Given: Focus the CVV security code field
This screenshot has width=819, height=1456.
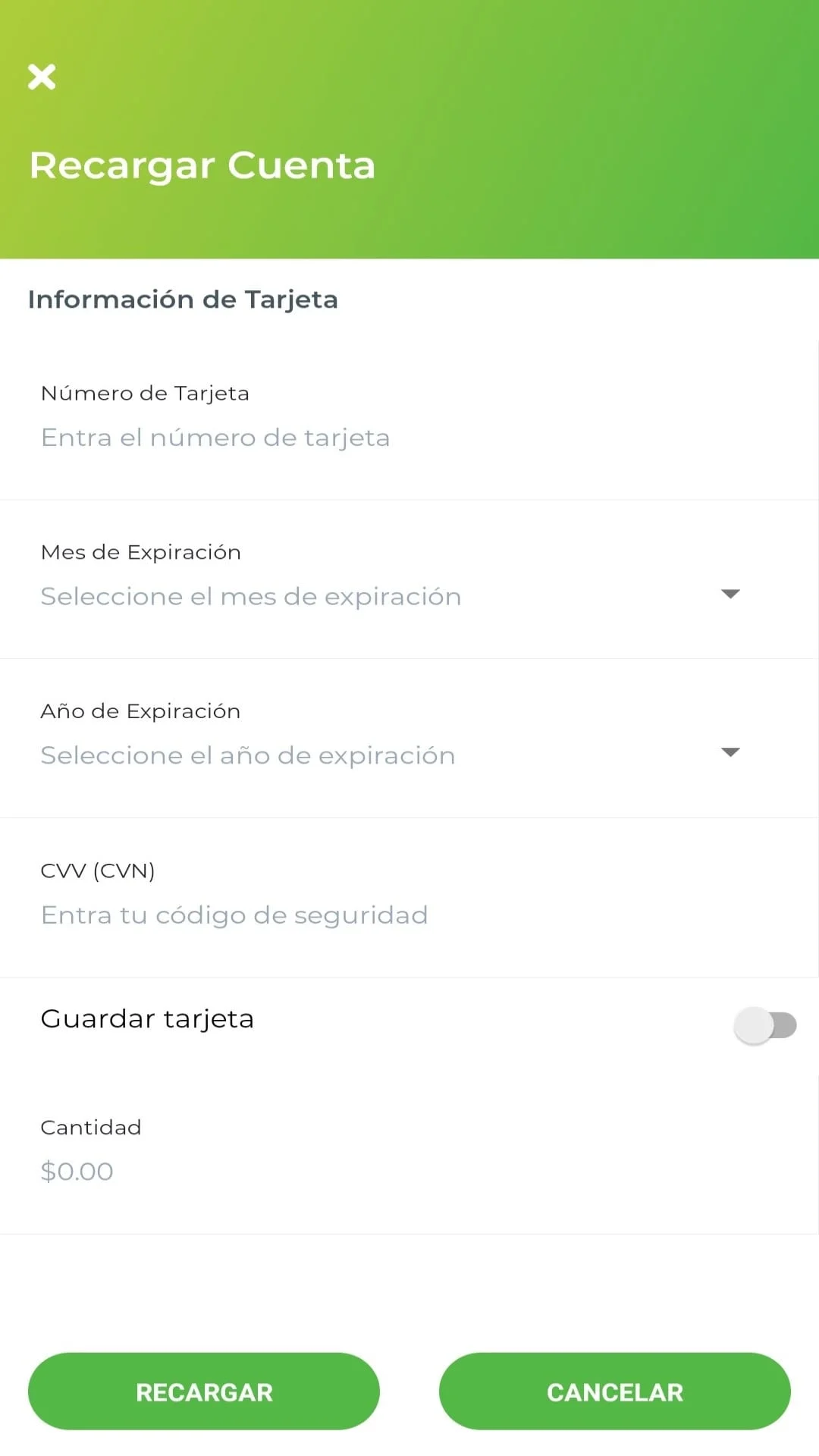Looking at the screenshot, I should pyautogui.click(x=234, y=915).
